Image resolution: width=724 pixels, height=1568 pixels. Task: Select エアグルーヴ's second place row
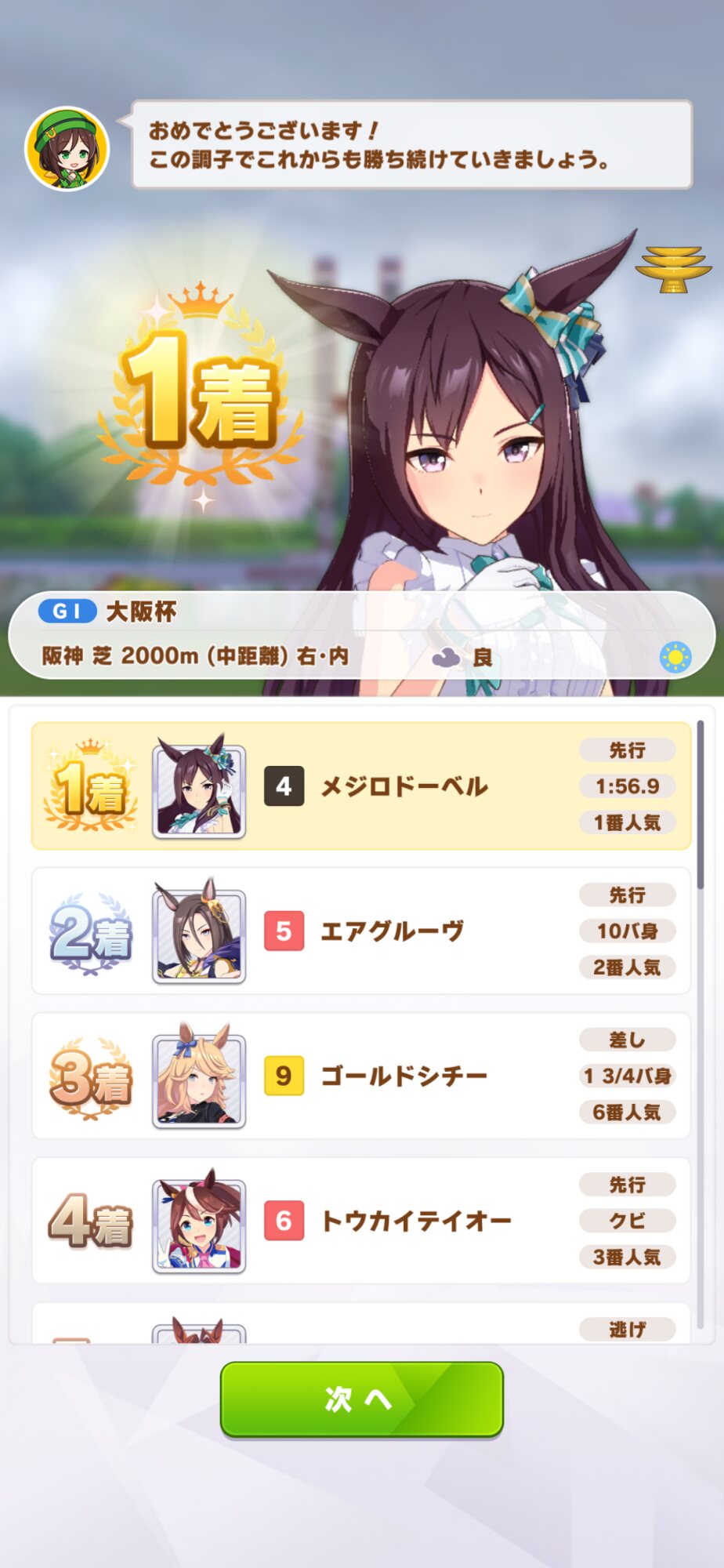(x=360, y=931)
